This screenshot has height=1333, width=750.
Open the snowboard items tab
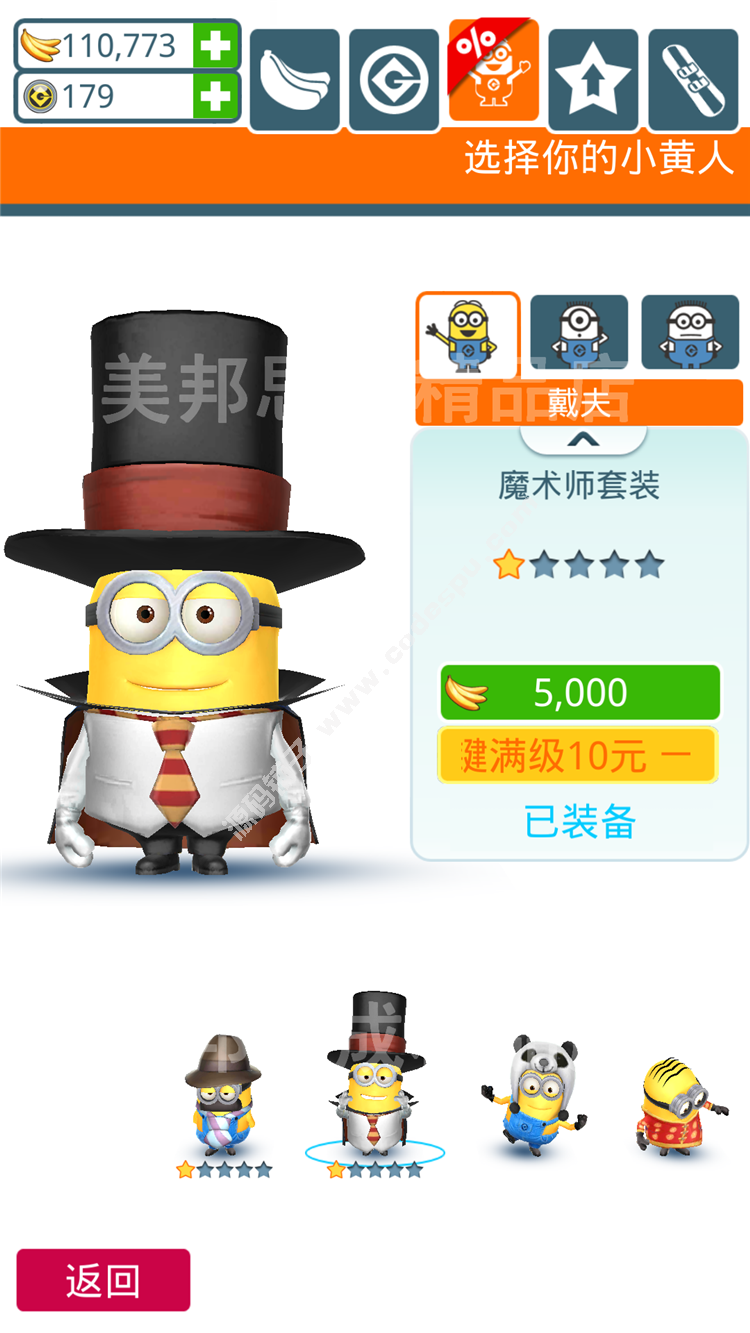[x=693, y=79]
